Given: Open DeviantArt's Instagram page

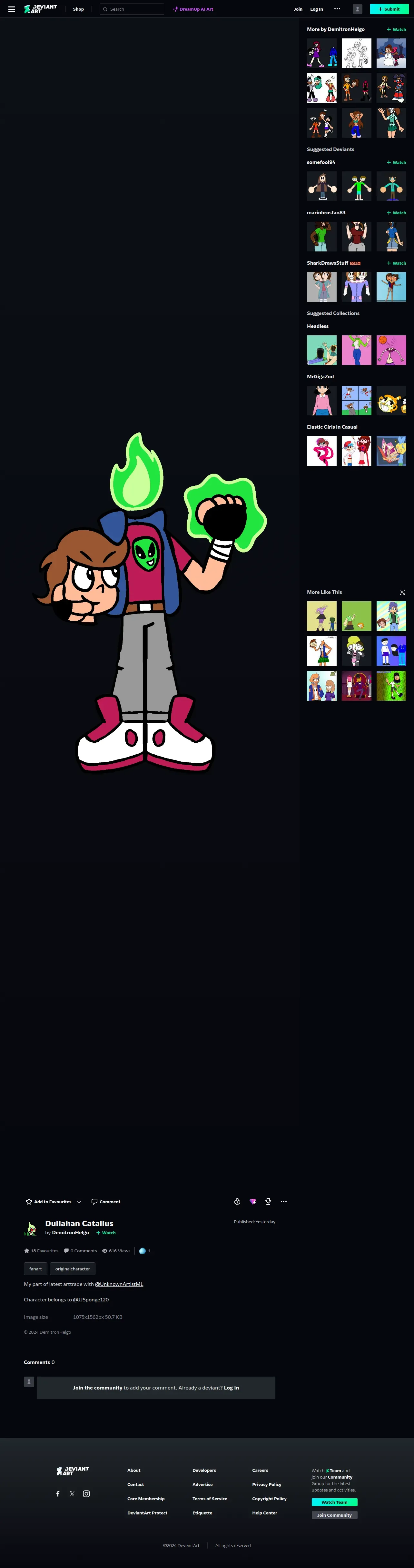Looking at the screenshot, I should (x=86, y=1494).
